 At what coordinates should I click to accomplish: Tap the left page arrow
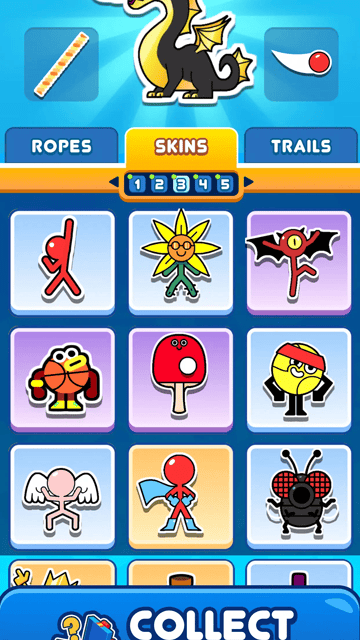114,182
